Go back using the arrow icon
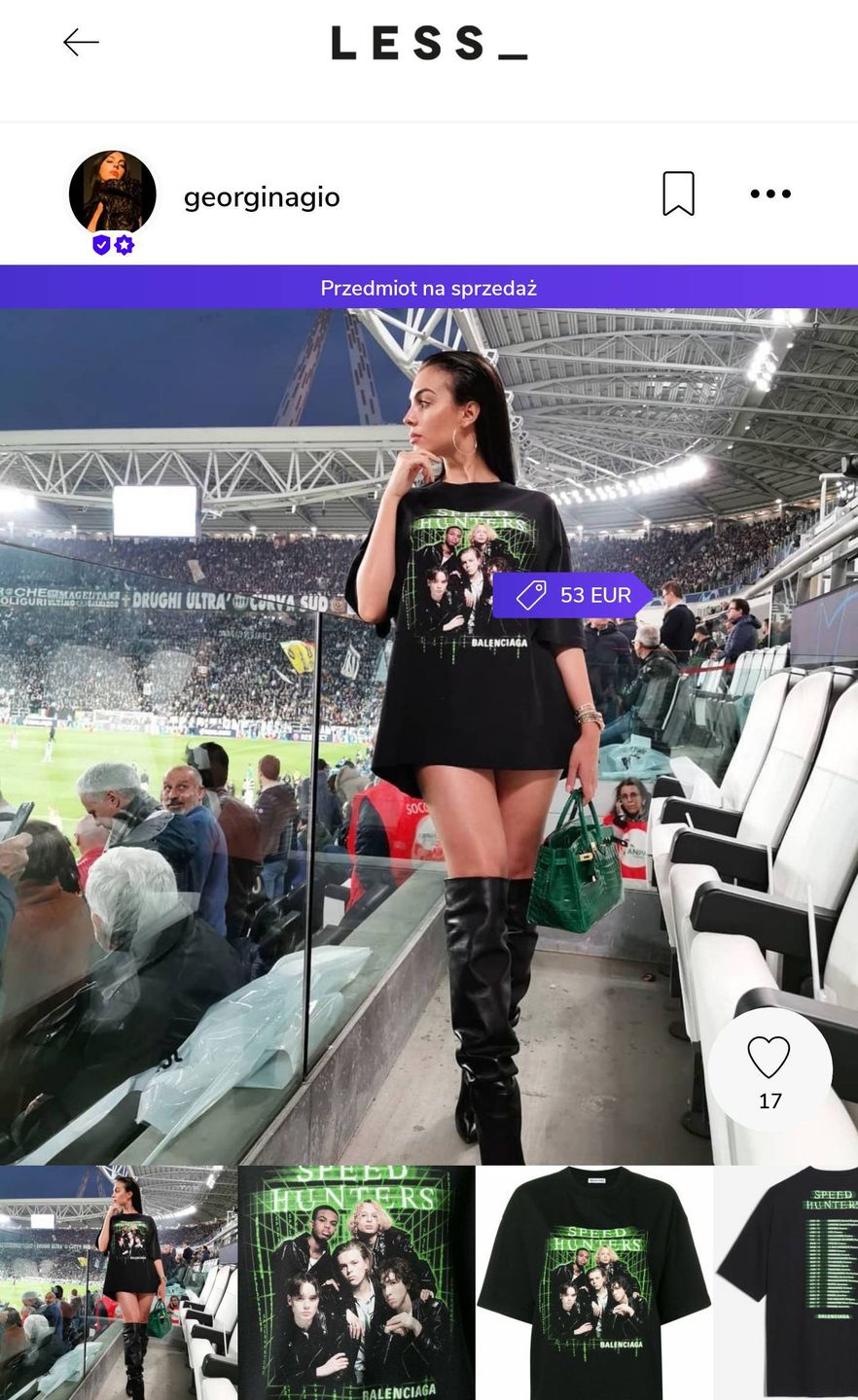858x1400 pixels. click(81, 42)
